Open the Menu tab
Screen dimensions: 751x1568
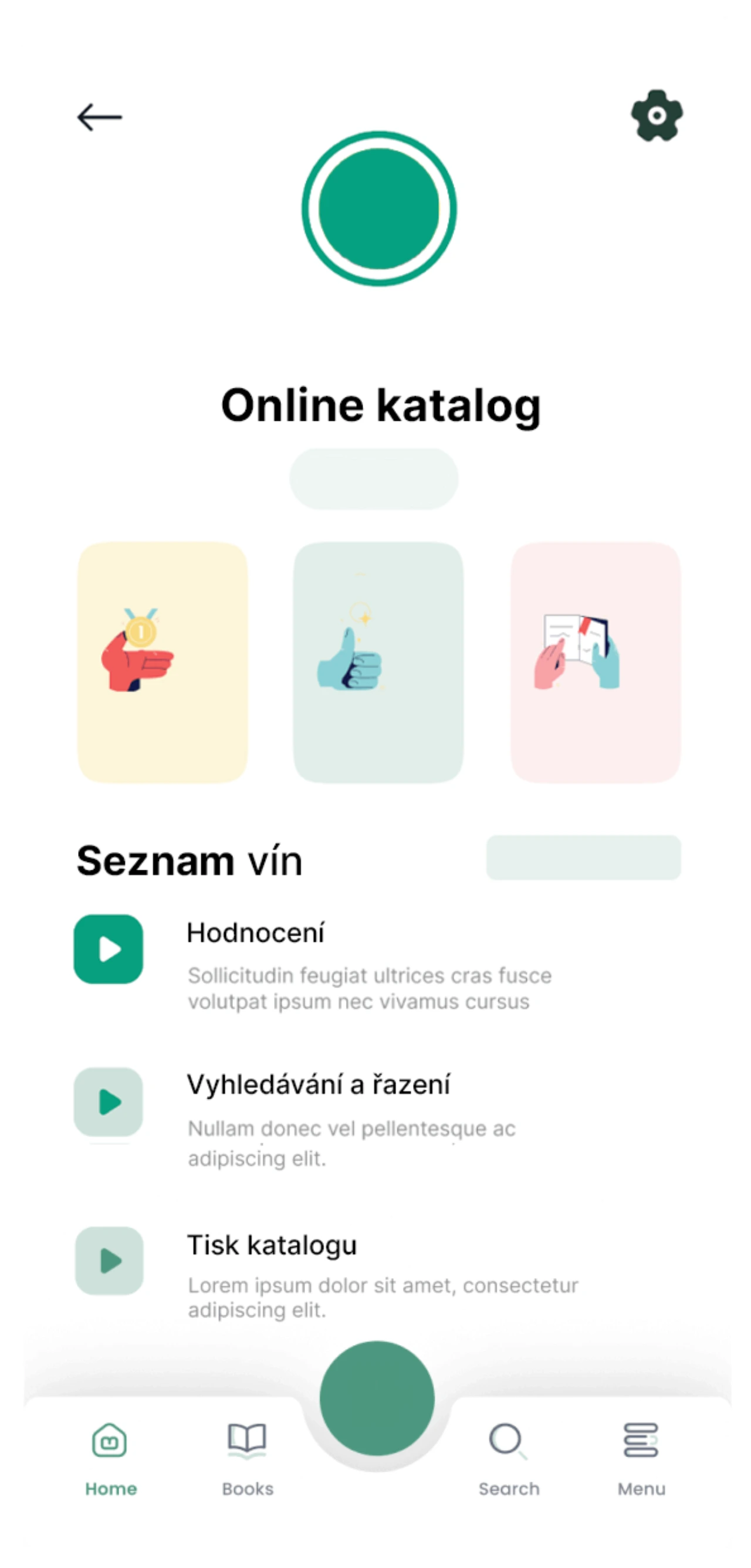(x=641, y=1457)
